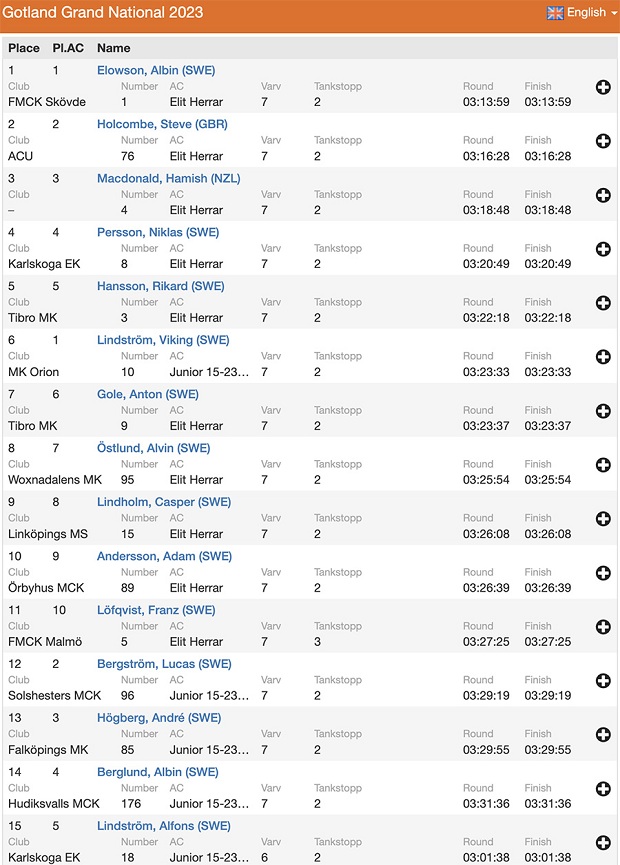
Task: Expand details for Steve Holcombe's result
Action: (x=603, y=141)
